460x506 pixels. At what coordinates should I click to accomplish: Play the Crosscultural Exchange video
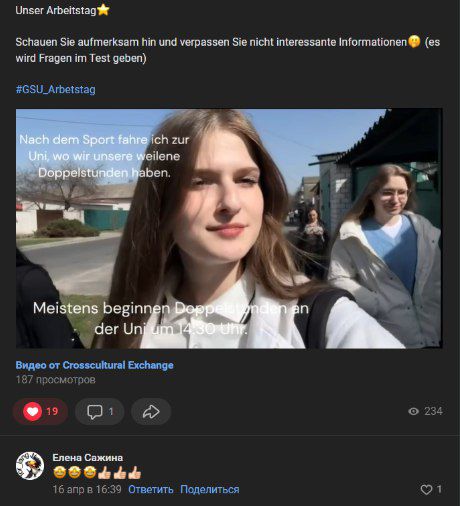pyautogui.click(x=229, y=228)
